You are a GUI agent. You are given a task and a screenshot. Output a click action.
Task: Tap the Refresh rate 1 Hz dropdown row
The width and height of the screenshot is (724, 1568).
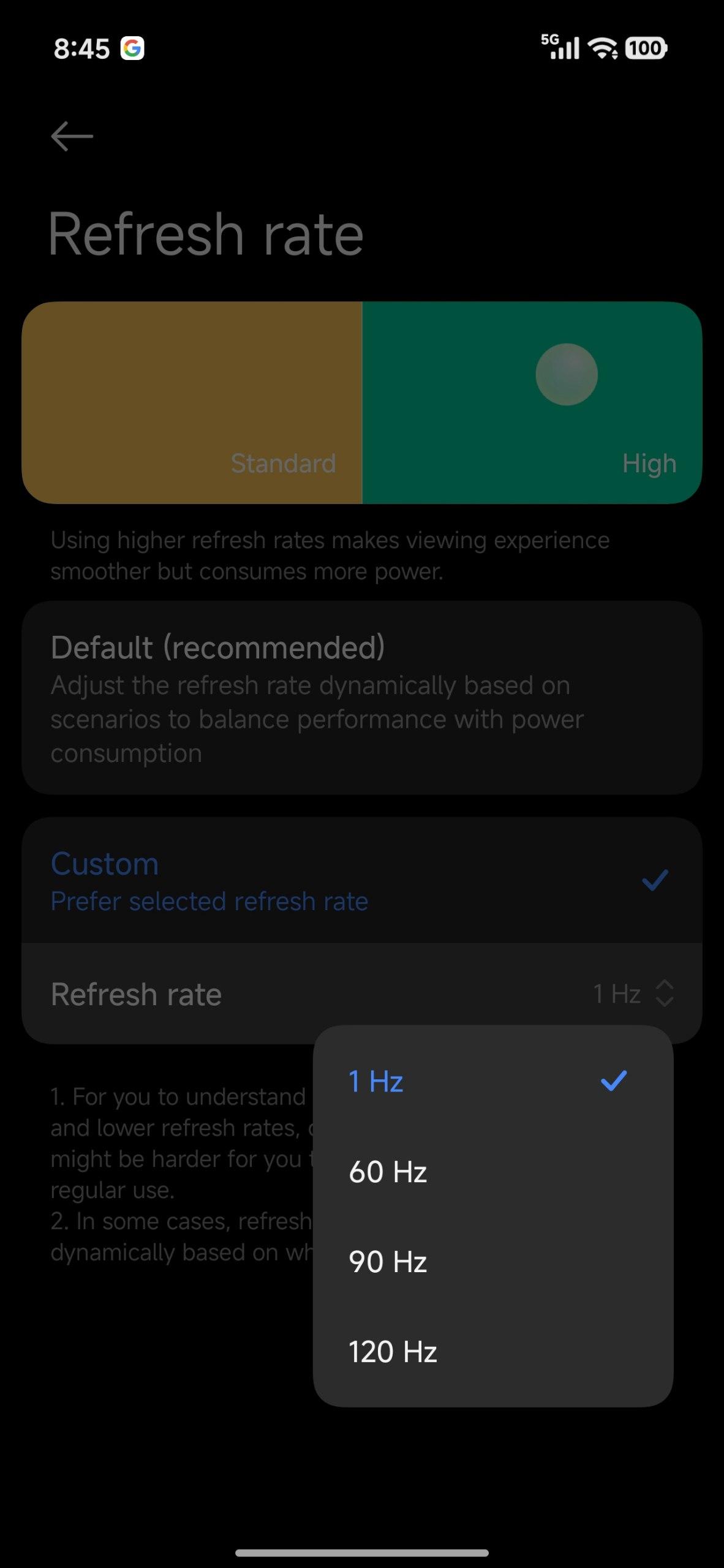pos(361,993)
